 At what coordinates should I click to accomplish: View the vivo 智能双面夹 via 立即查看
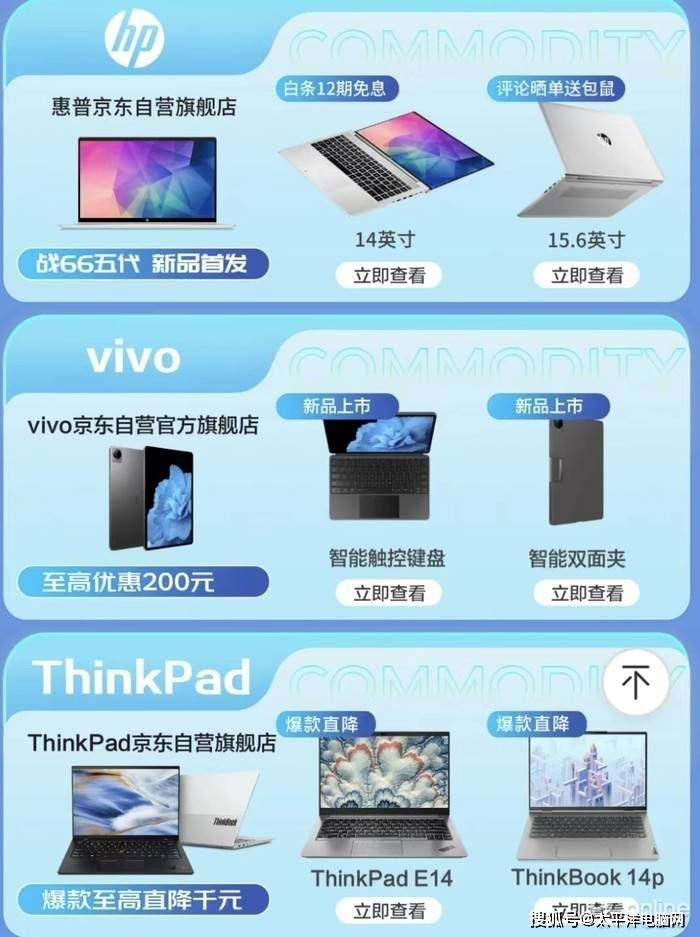click(x=587, y=593)
